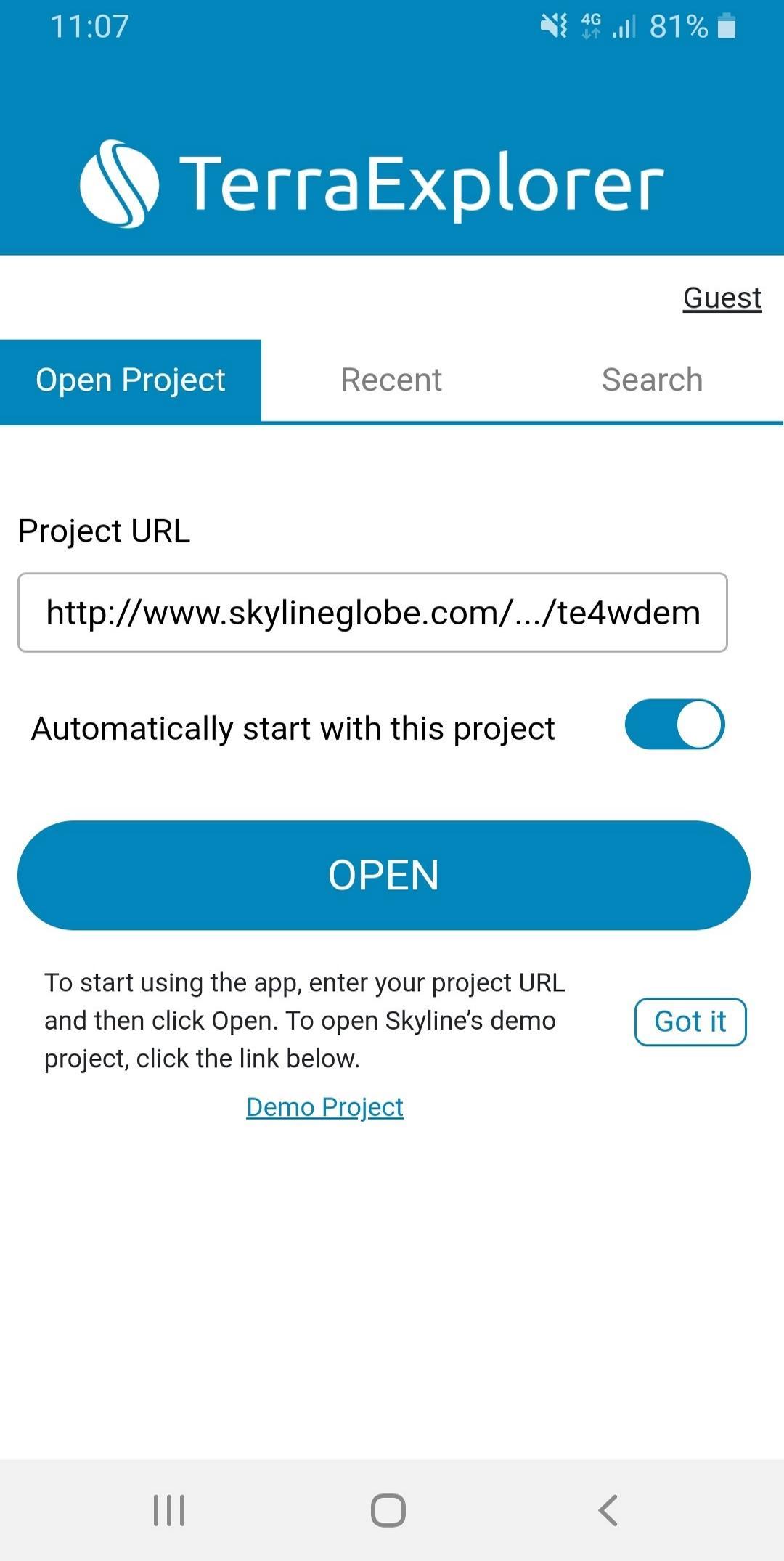Image resolution: width=784 pixels, height=1561 pixels.
Task: Open the Demo Project link
Action: pos(324,1107)
